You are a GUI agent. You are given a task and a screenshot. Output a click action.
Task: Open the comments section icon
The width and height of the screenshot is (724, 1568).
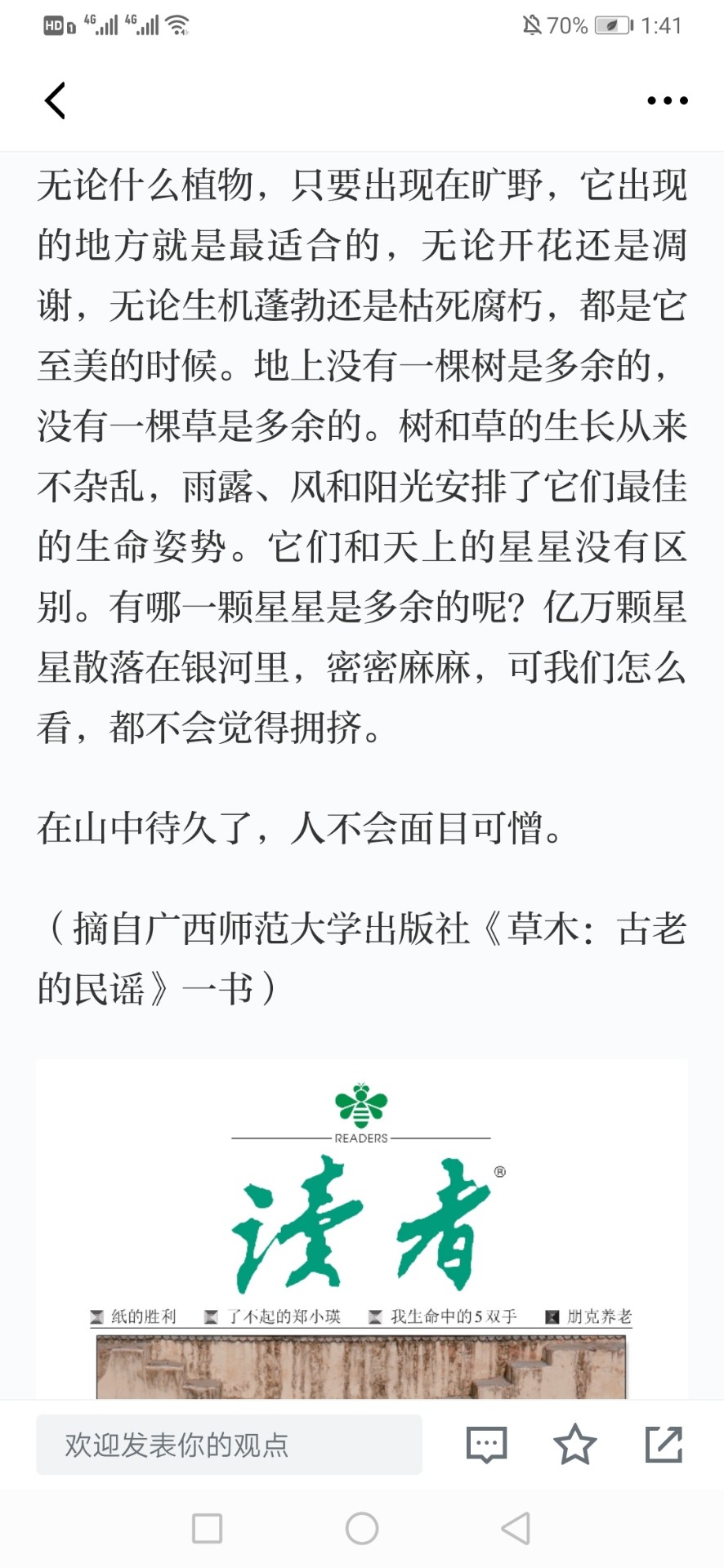pos(486,1445)
